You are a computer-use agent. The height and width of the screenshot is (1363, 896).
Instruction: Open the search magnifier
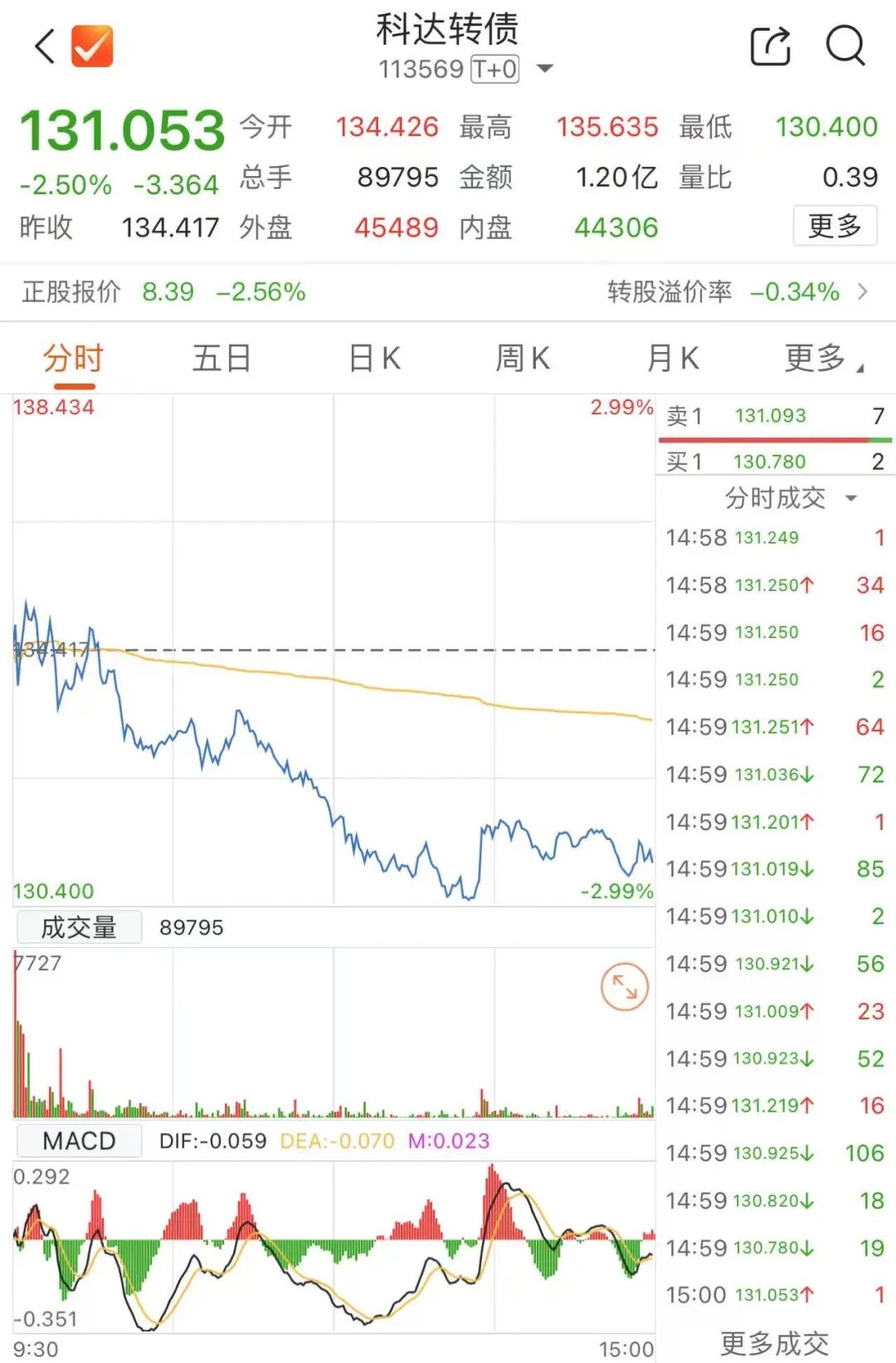tap(845, 46)
